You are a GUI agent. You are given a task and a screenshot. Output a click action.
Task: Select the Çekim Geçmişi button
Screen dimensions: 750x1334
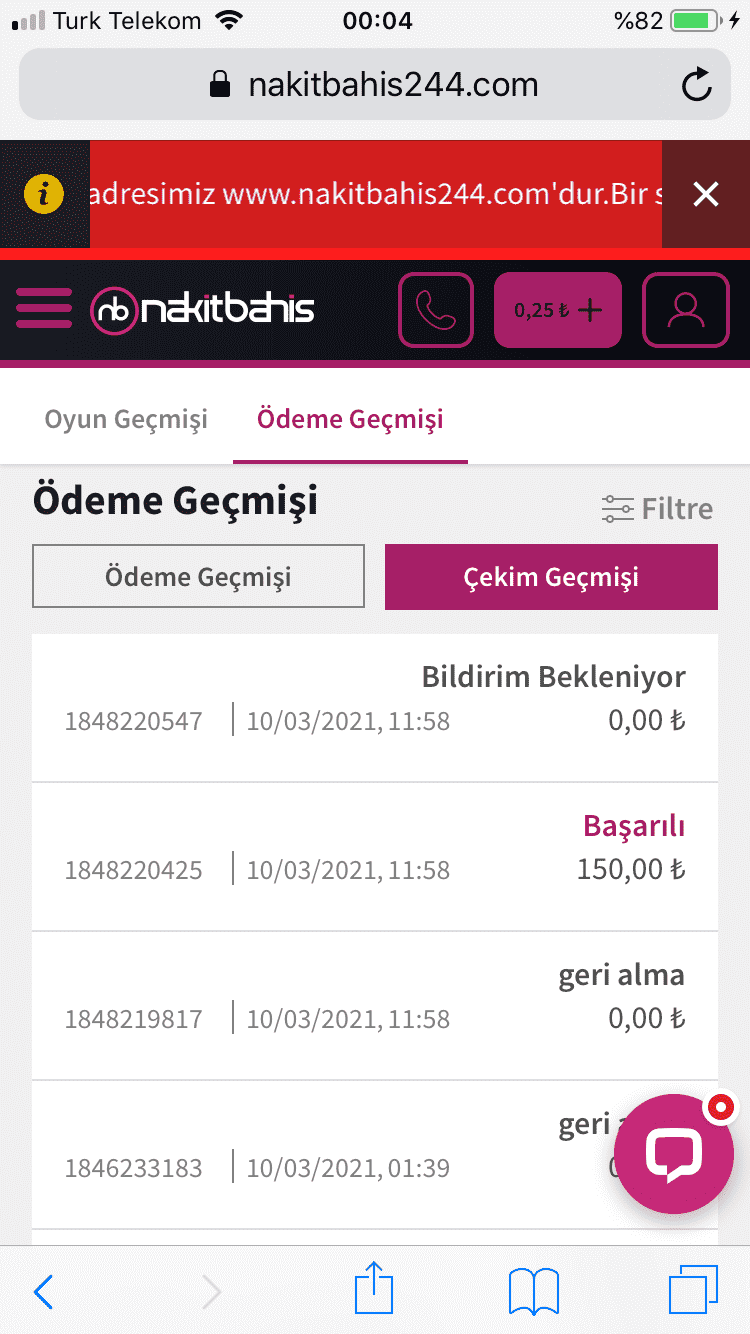coord(551,576)
